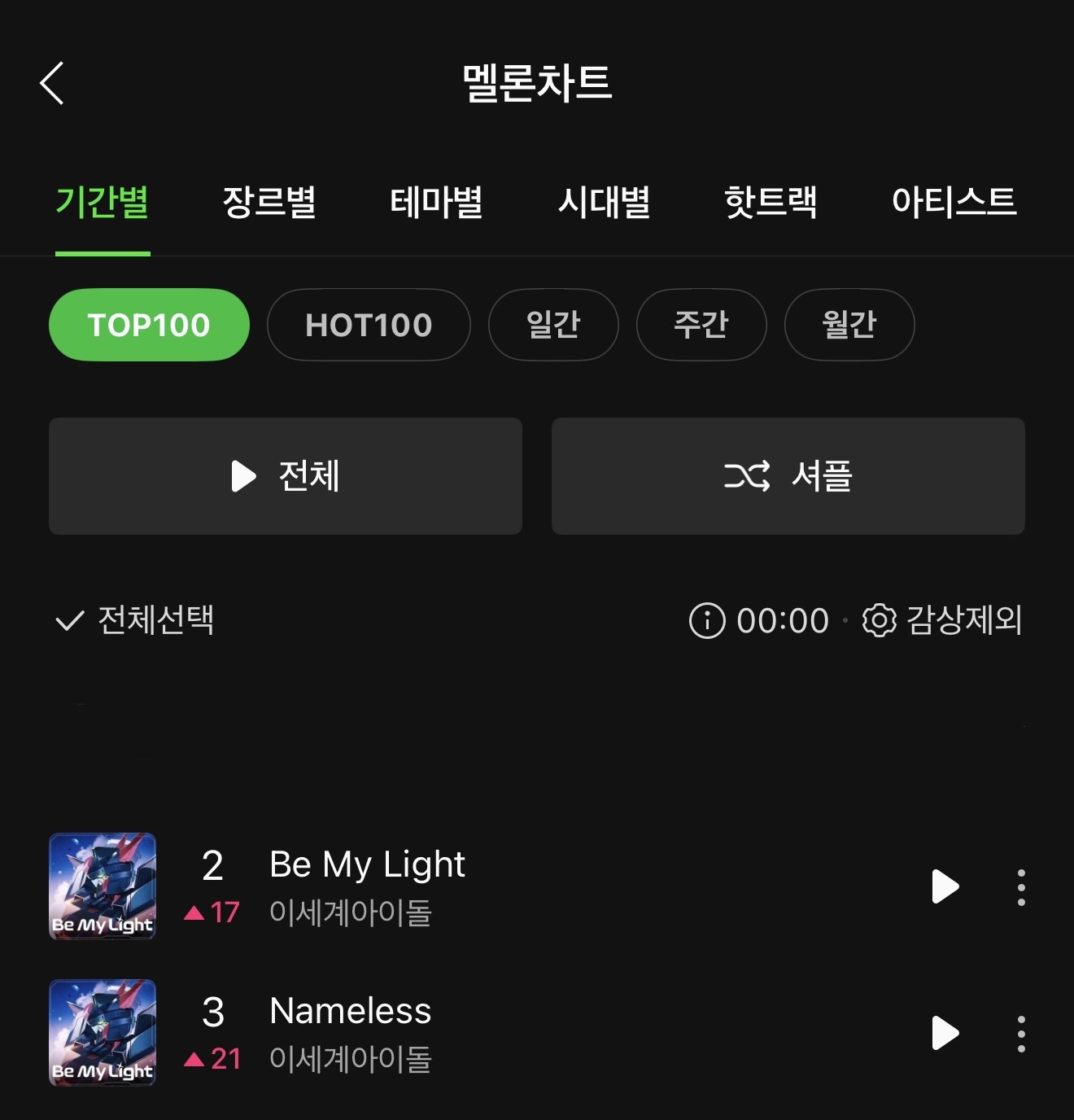Switch to the 테마별 tab
Viewport: 1074px width, 1120px height.
click(436, 202)
